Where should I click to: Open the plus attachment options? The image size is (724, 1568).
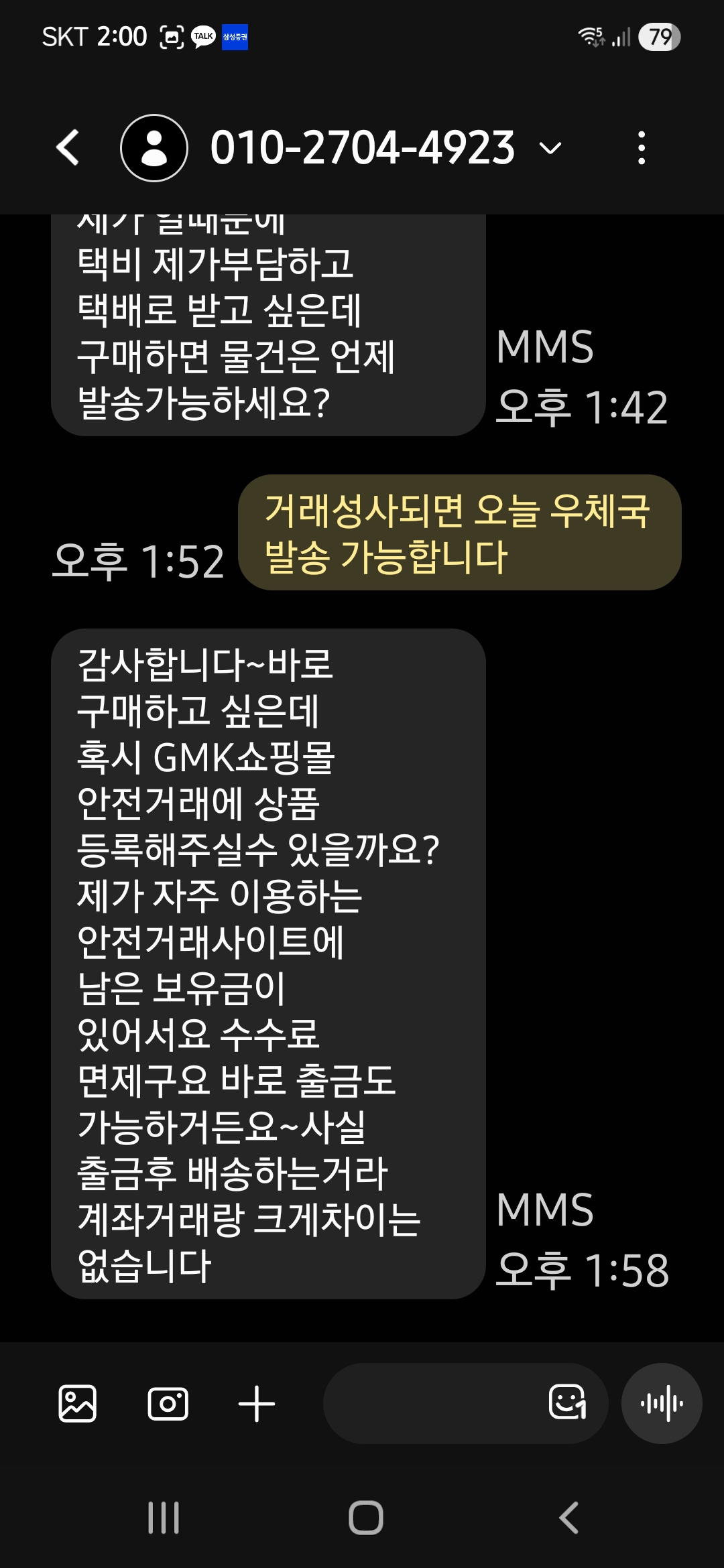[257, 1402]
